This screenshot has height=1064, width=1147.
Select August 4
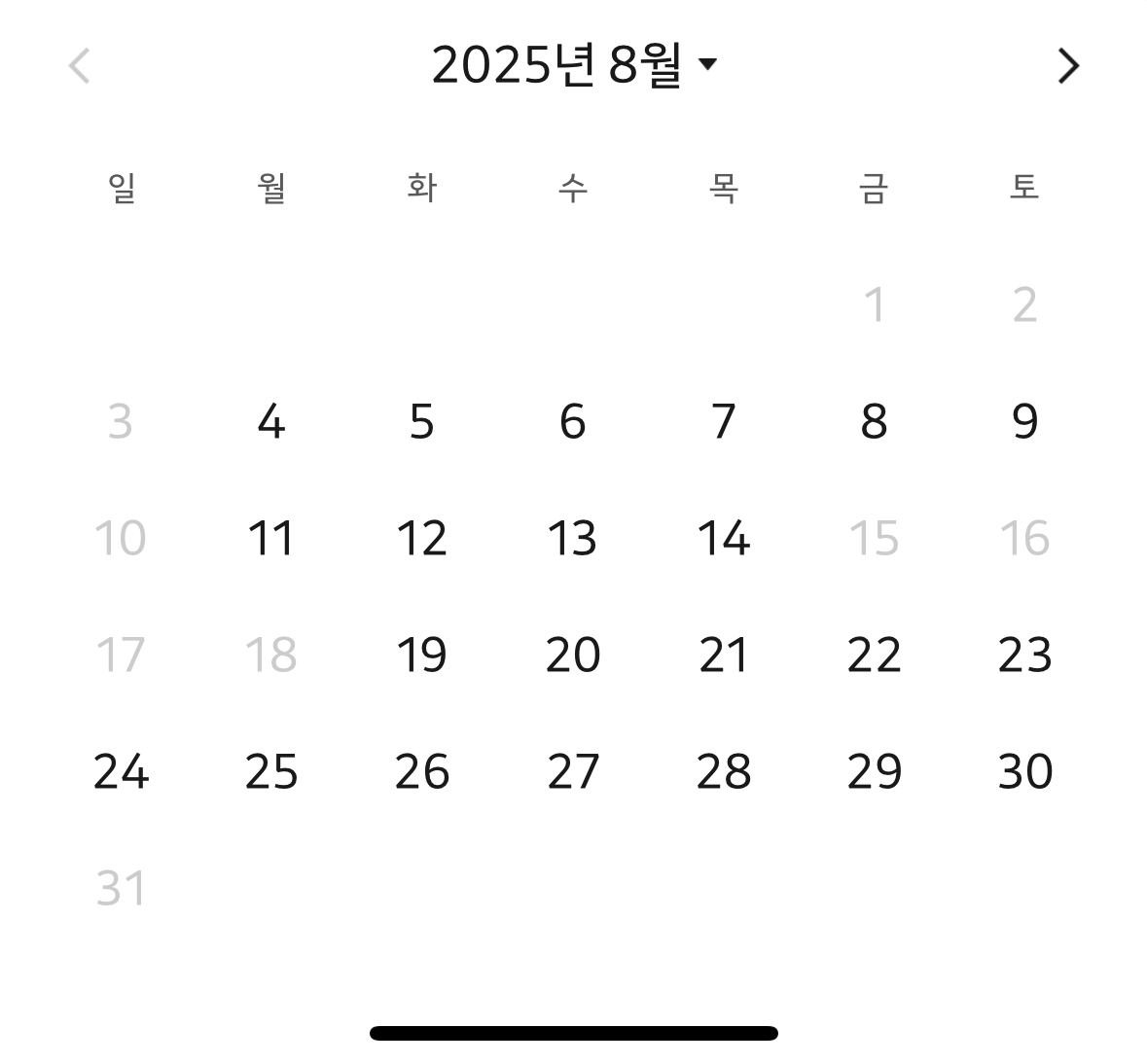tap(271, 421)
